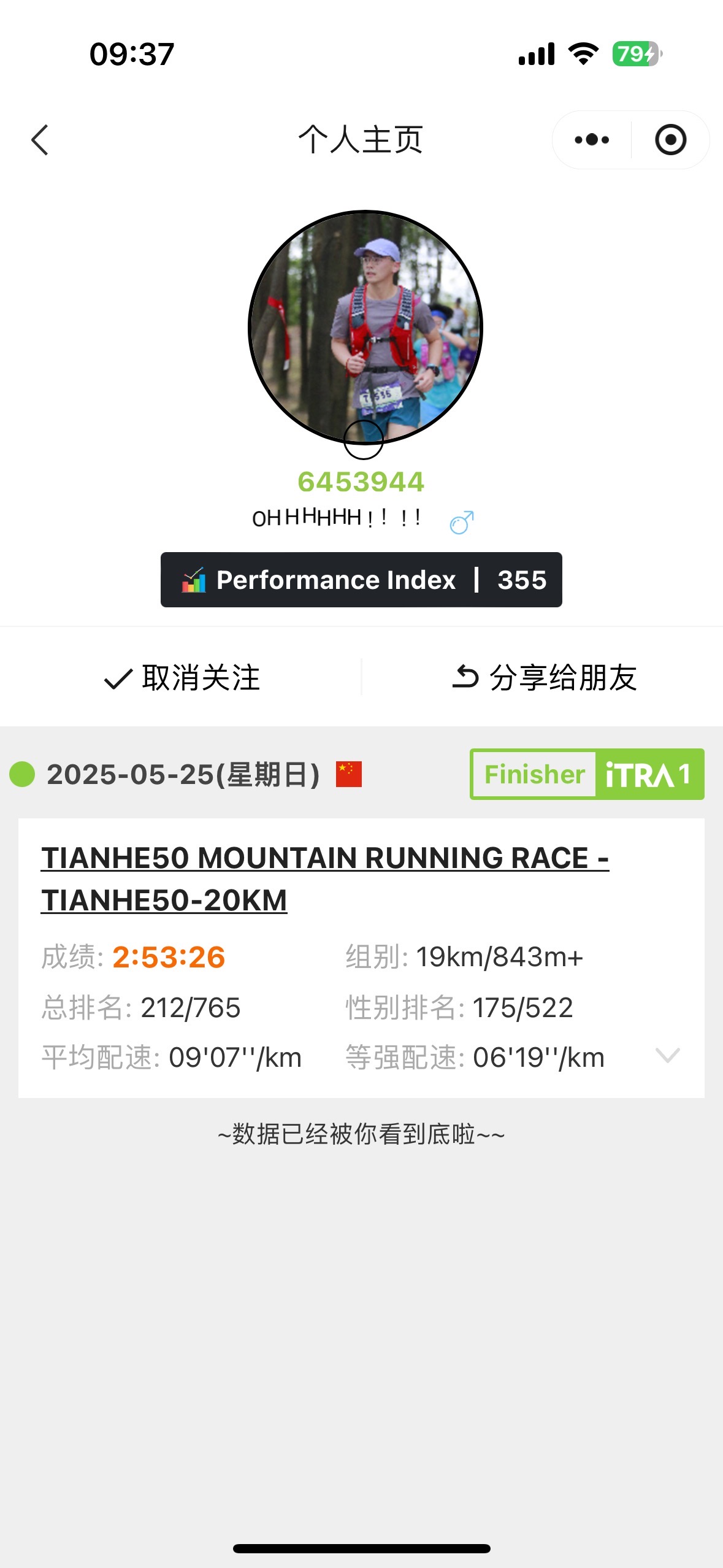Go back using the back arrow

[x=40, y=140]
